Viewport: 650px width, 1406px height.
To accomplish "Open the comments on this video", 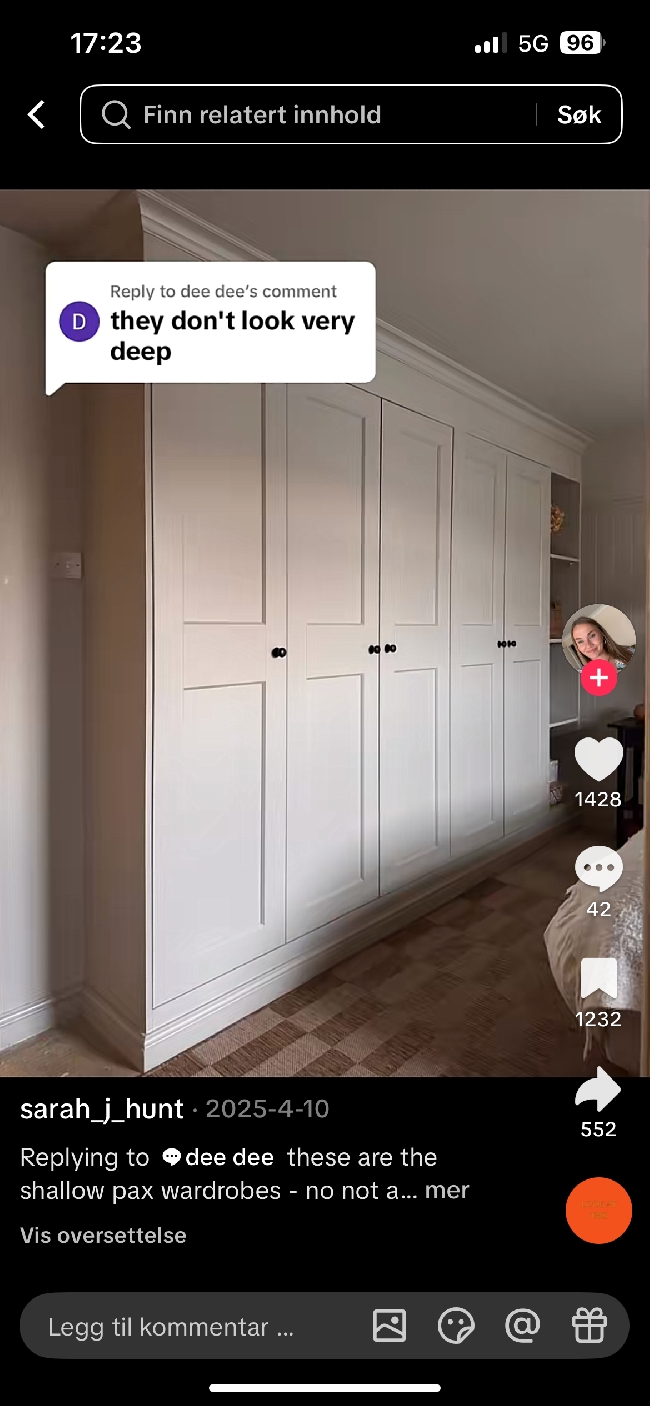I will [598, 870].
